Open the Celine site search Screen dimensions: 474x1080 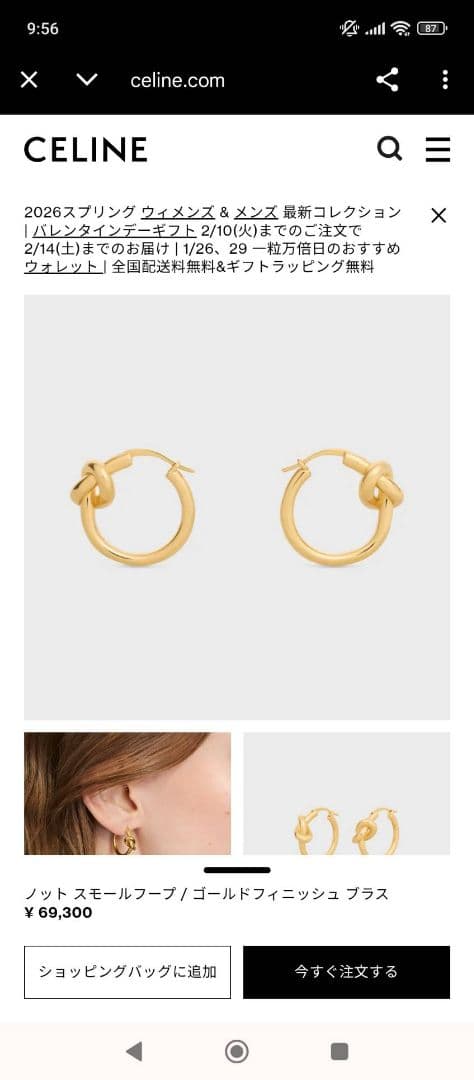pyautogui.click(x=389, y=149)
